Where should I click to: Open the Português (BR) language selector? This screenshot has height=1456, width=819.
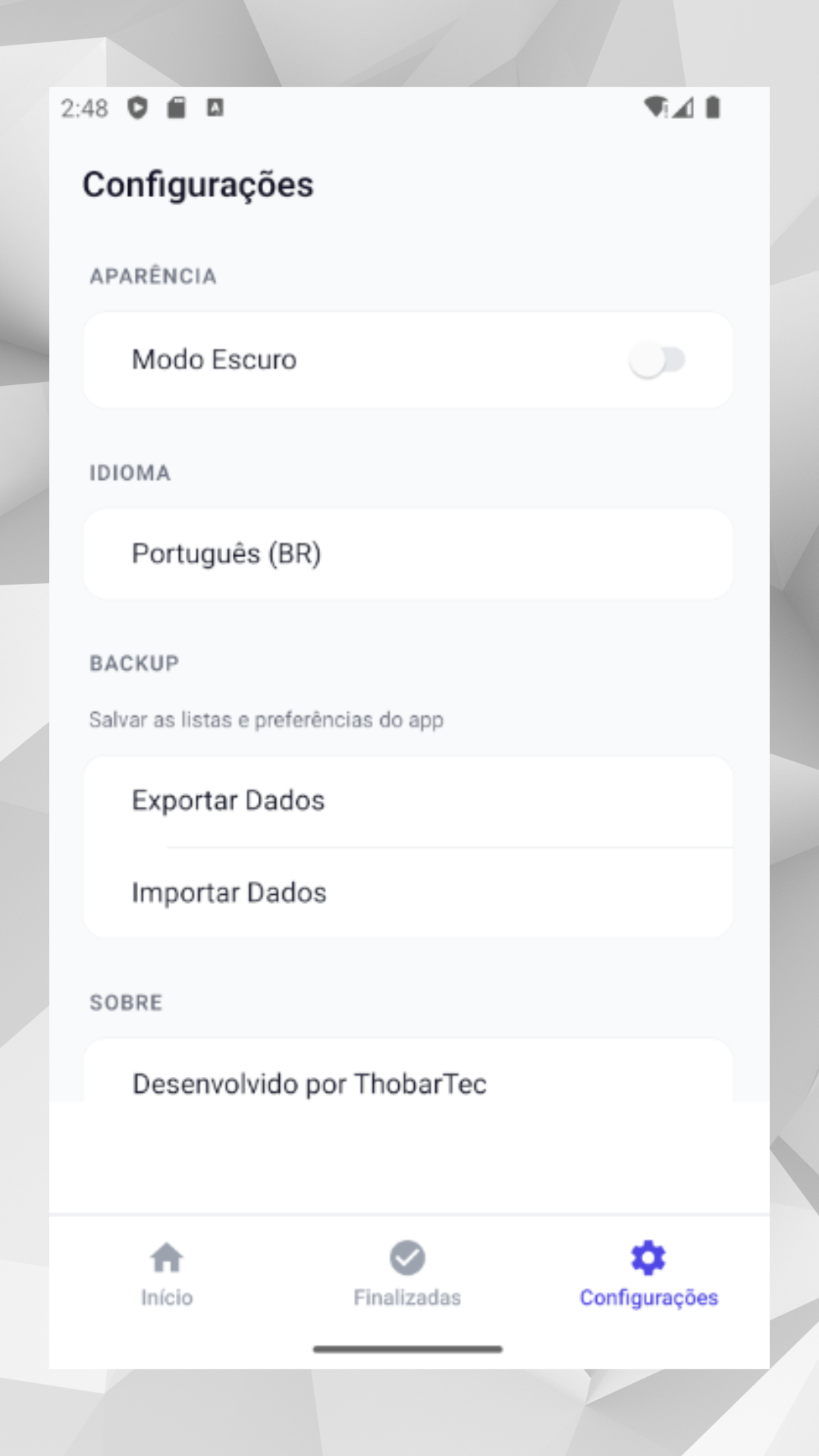409,553
